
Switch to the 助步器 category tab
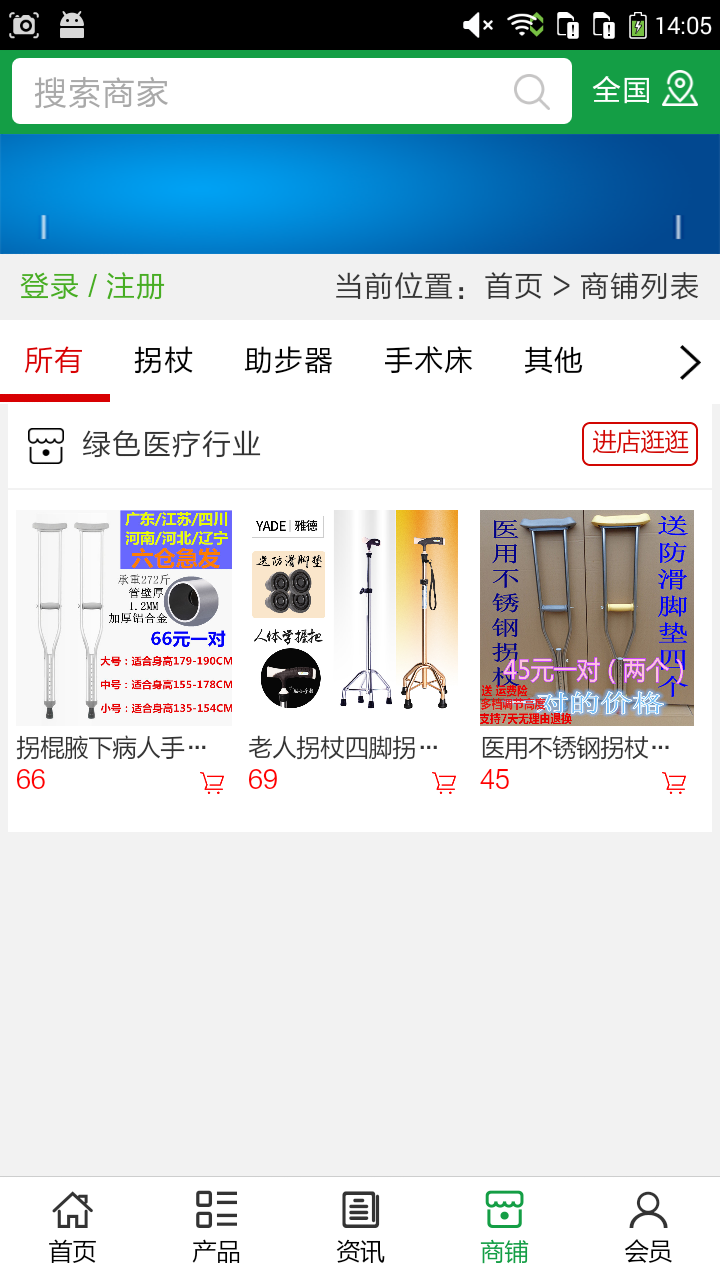click(x=288, y=360)
